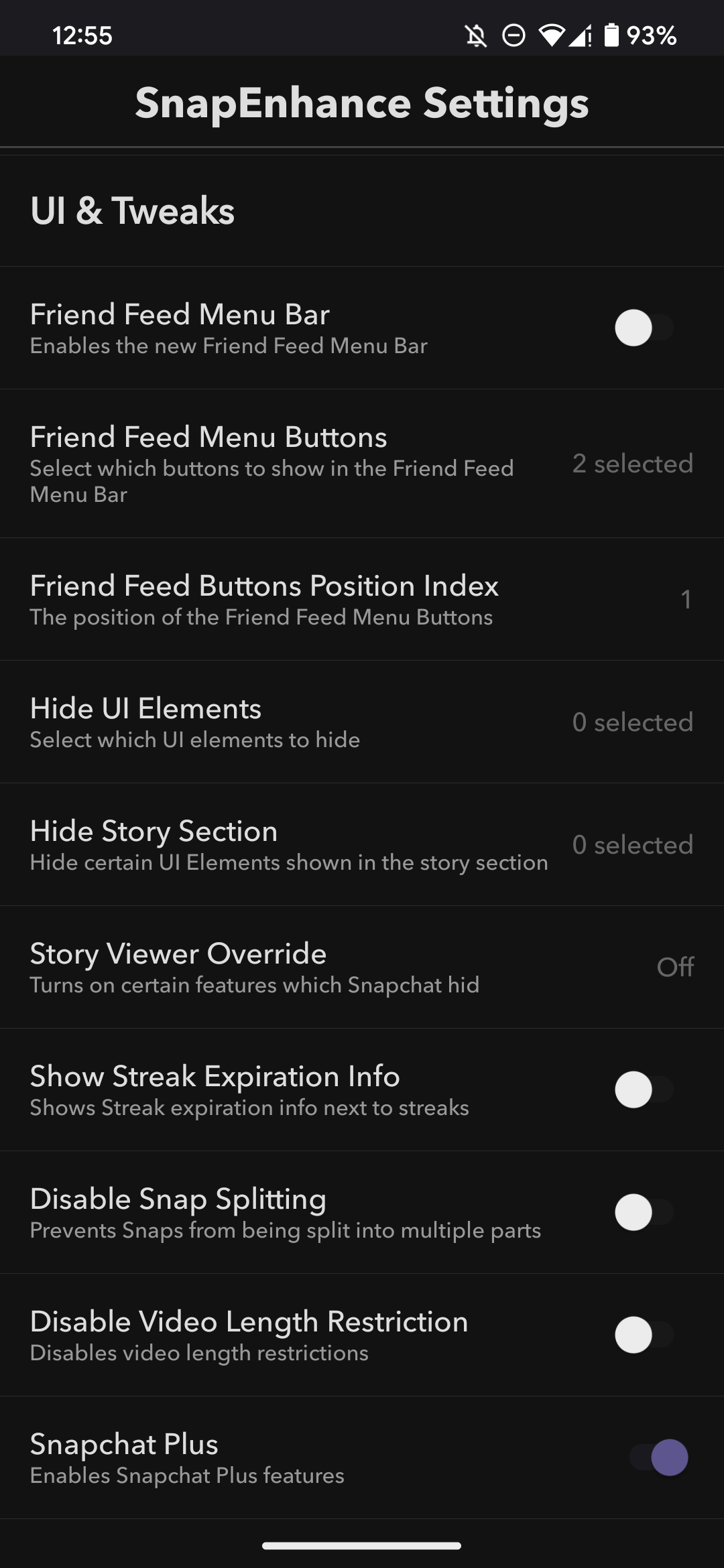
Task: Open Friend Feed Menu Buttons selection
Action: coord(362,464)
